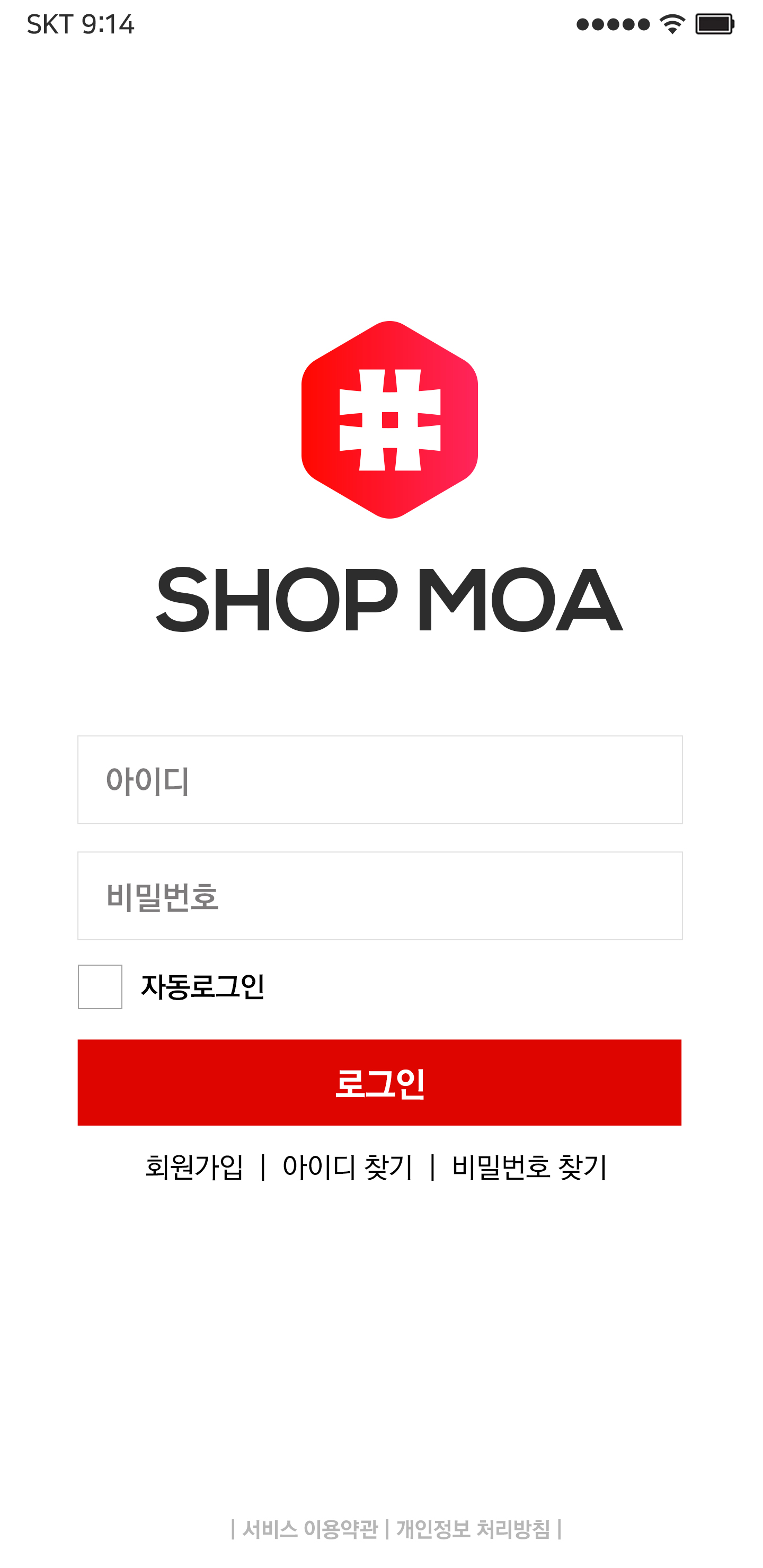
Task: Check the 자동로그인 checkbox
Action: 100,987
